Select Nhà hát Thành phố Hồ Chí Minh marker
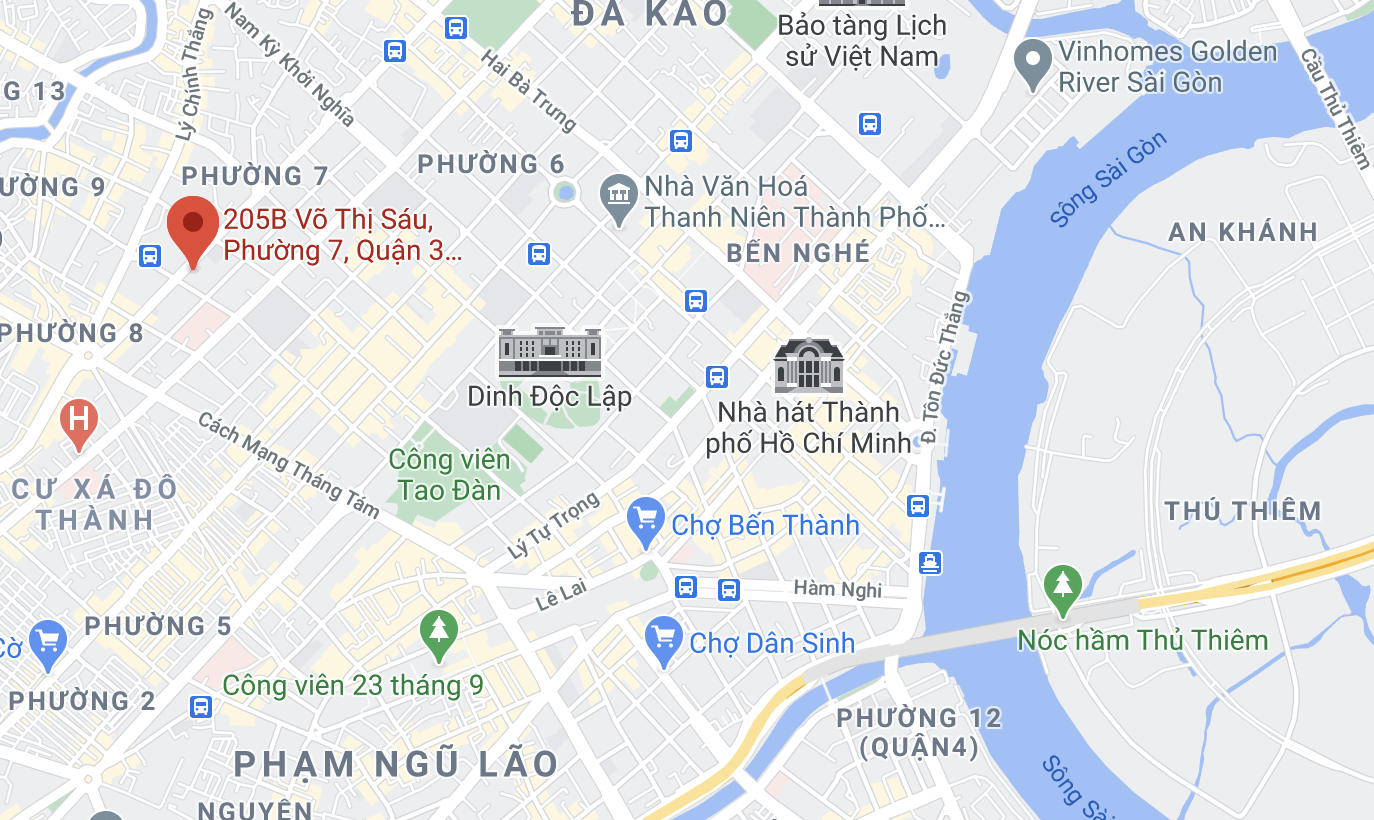Viewport: 1374px width, 820px height. pyautogui.click(x=808, y=364)
